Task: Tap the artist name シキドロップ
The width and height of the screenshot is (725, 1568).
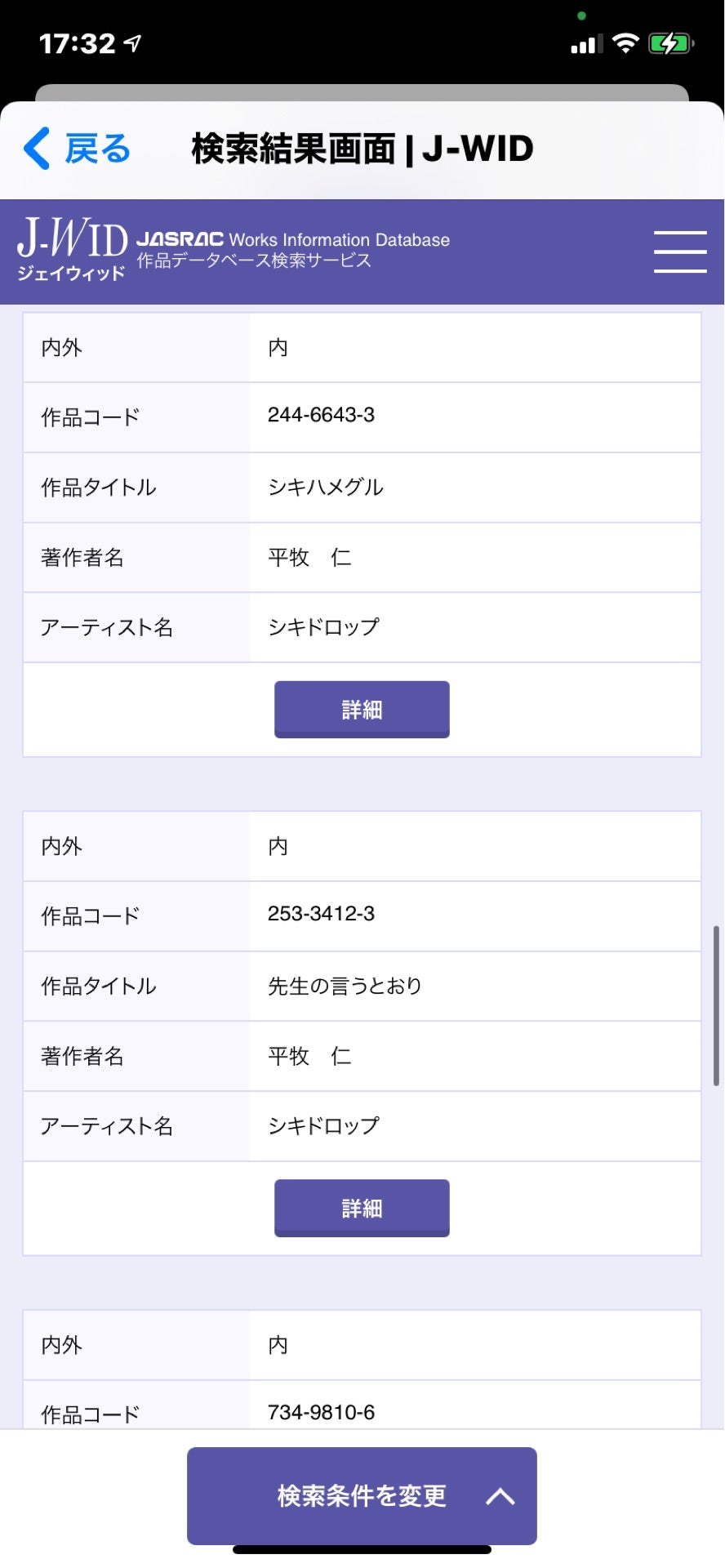Action: tap(322, 627)
